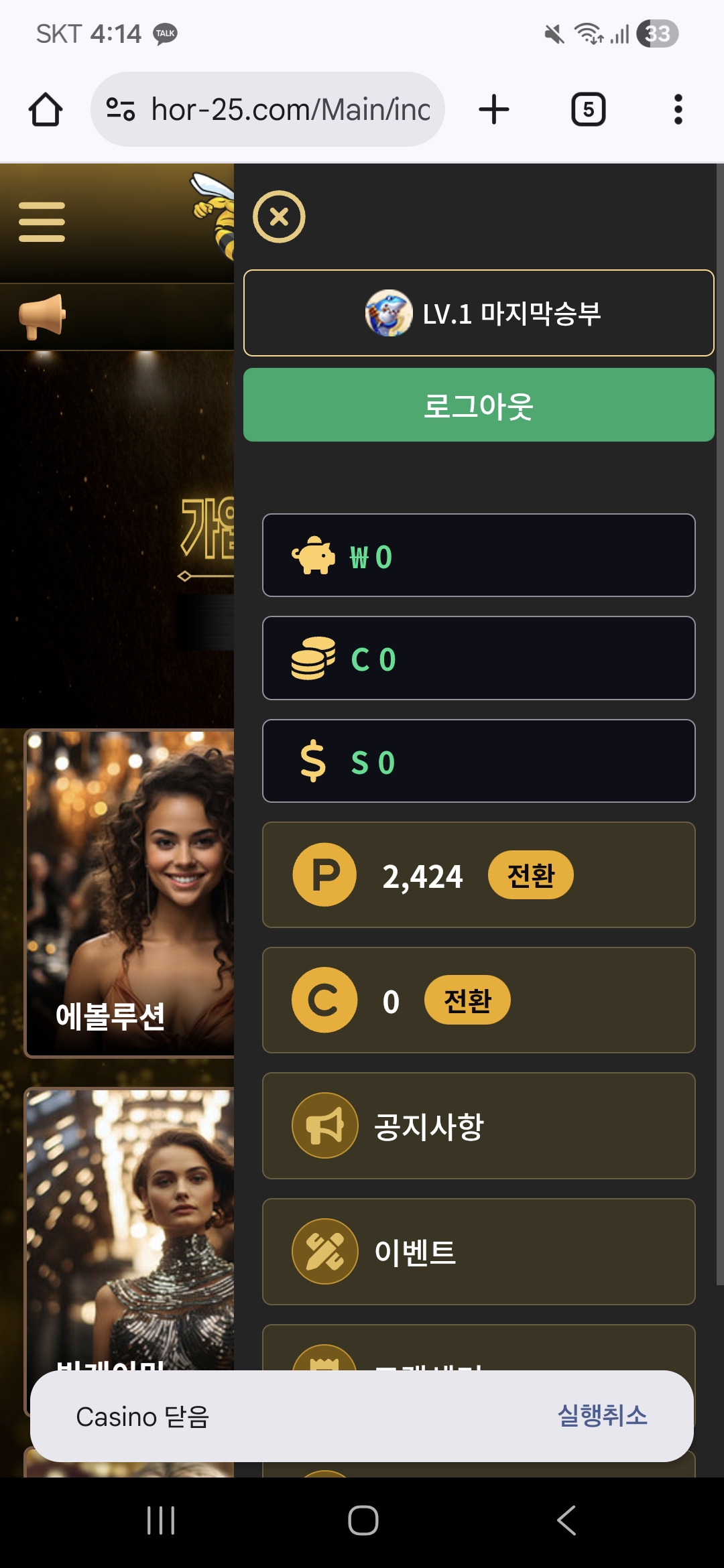
Task: Tap the hamburger menu icon
Action: [42, 222]
